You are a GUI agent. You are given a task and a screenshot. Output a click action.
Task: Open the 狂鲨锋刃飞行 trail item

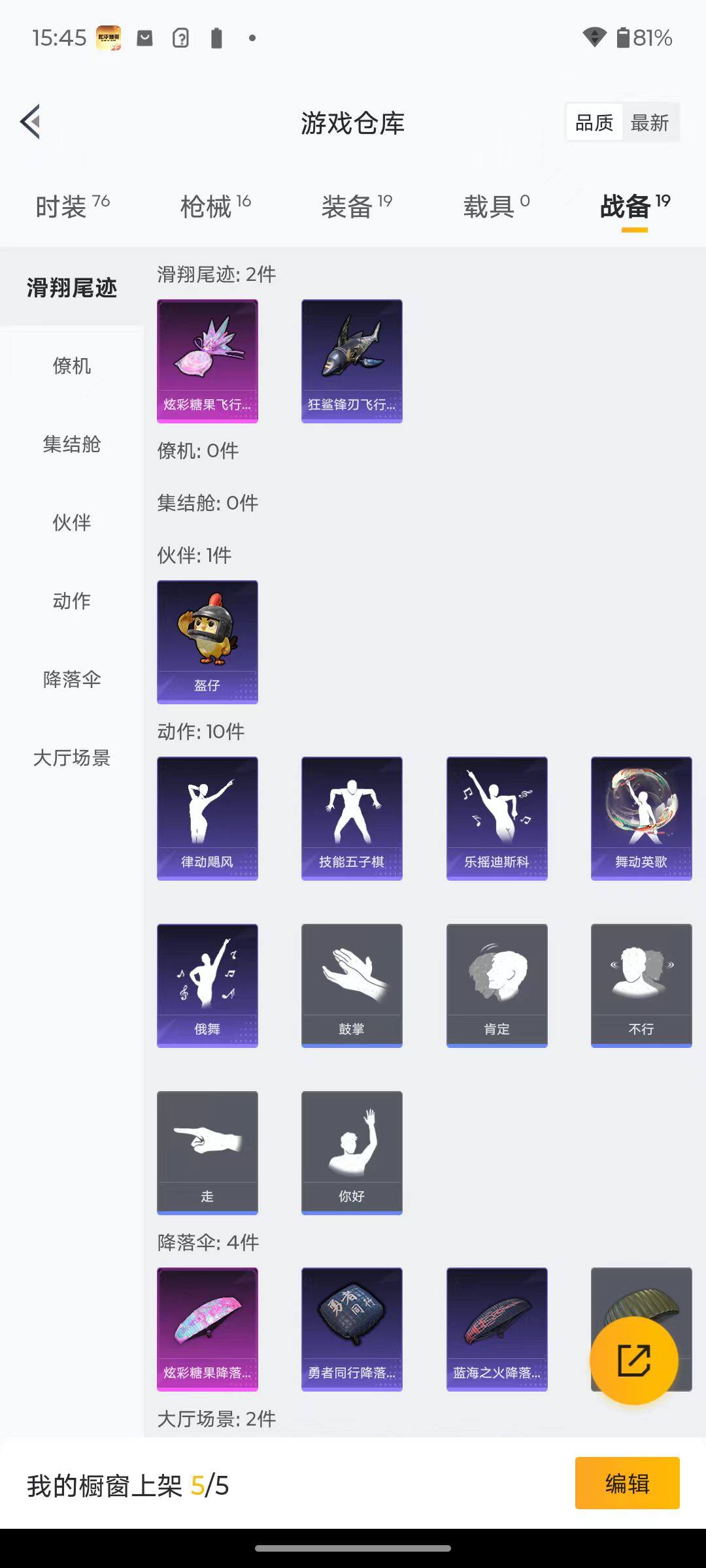click(x=352, y=361)
